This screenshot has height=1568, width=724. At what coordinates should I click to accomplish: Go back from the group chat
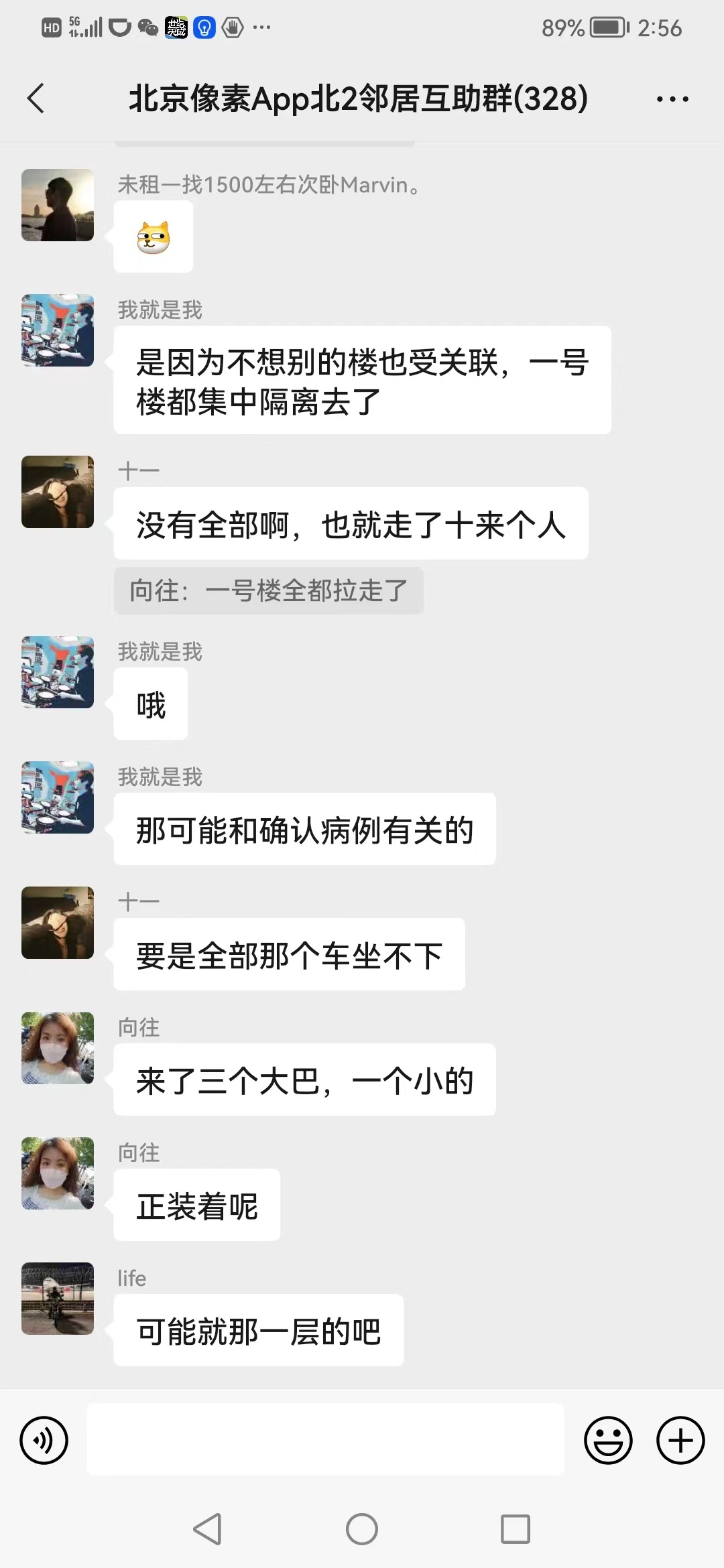36,99
